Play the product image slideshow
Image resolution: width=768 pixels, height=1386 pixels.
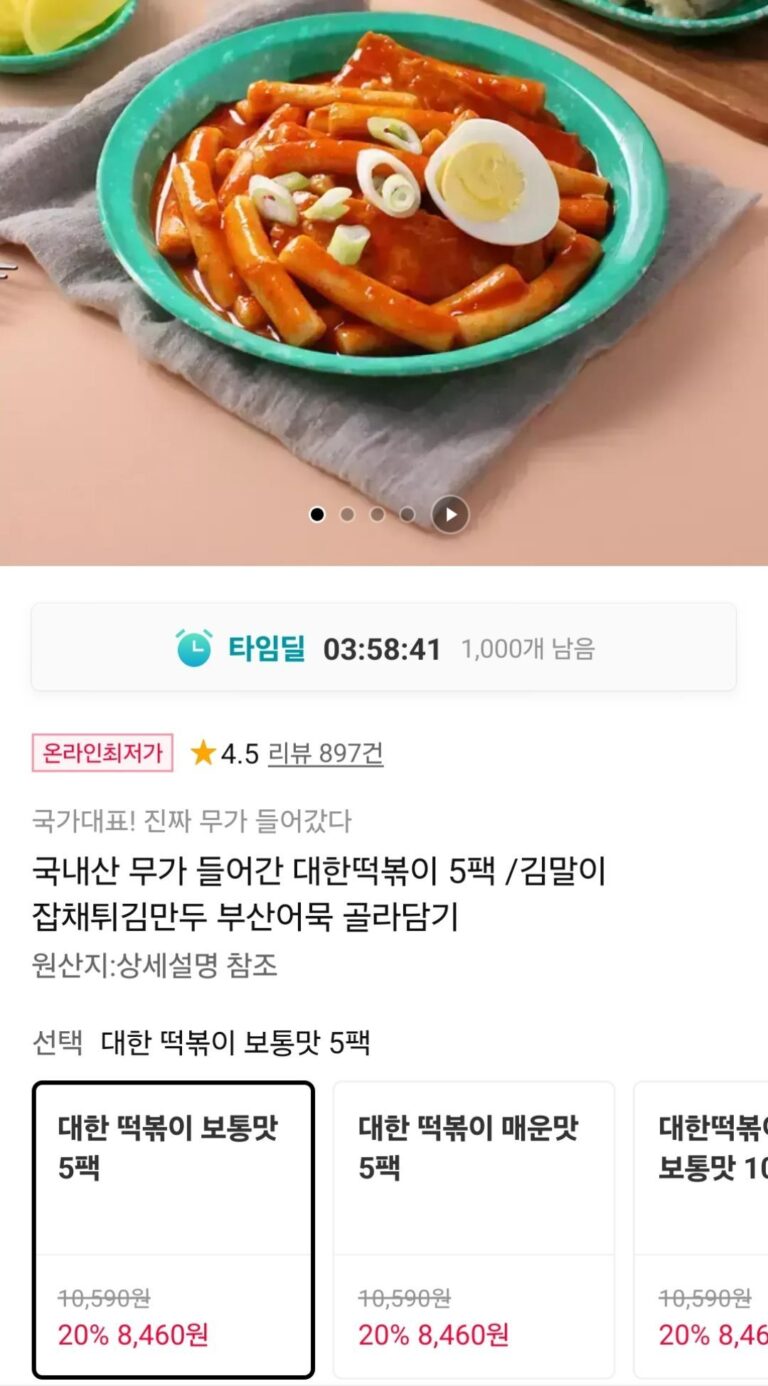tap(450, 515)
